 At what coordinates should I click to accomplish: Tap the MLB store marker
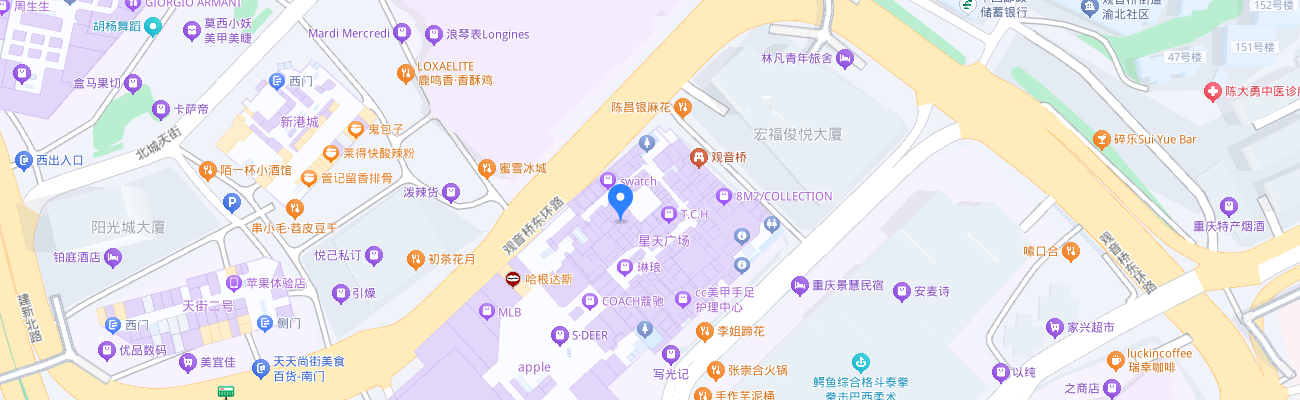coord(486,312)
